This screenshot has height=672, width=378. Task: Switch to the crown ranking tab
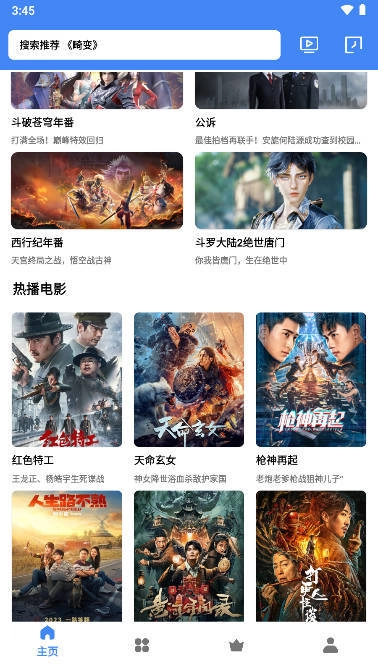[236, 645]
